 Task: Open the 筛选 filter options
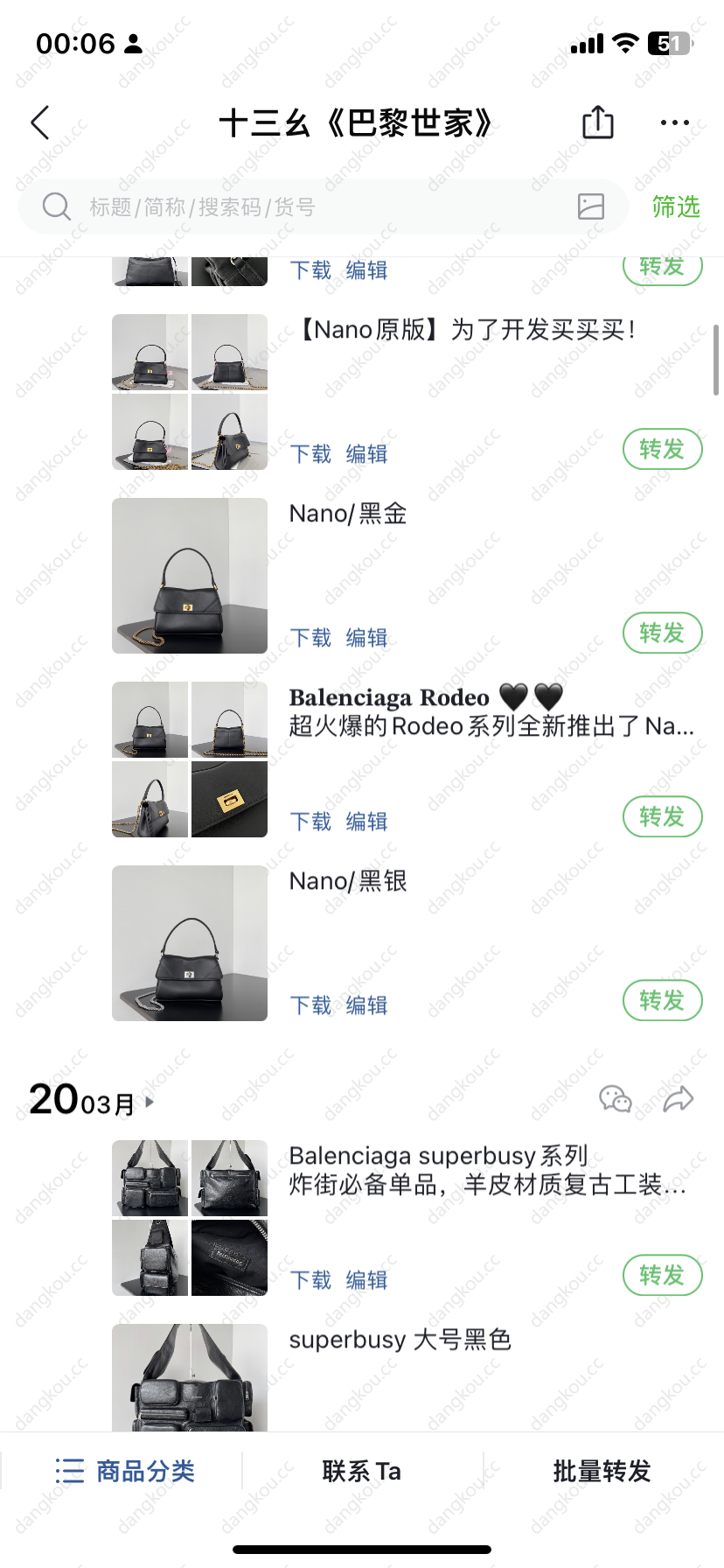pyautogui.click(x=676, y=206)
